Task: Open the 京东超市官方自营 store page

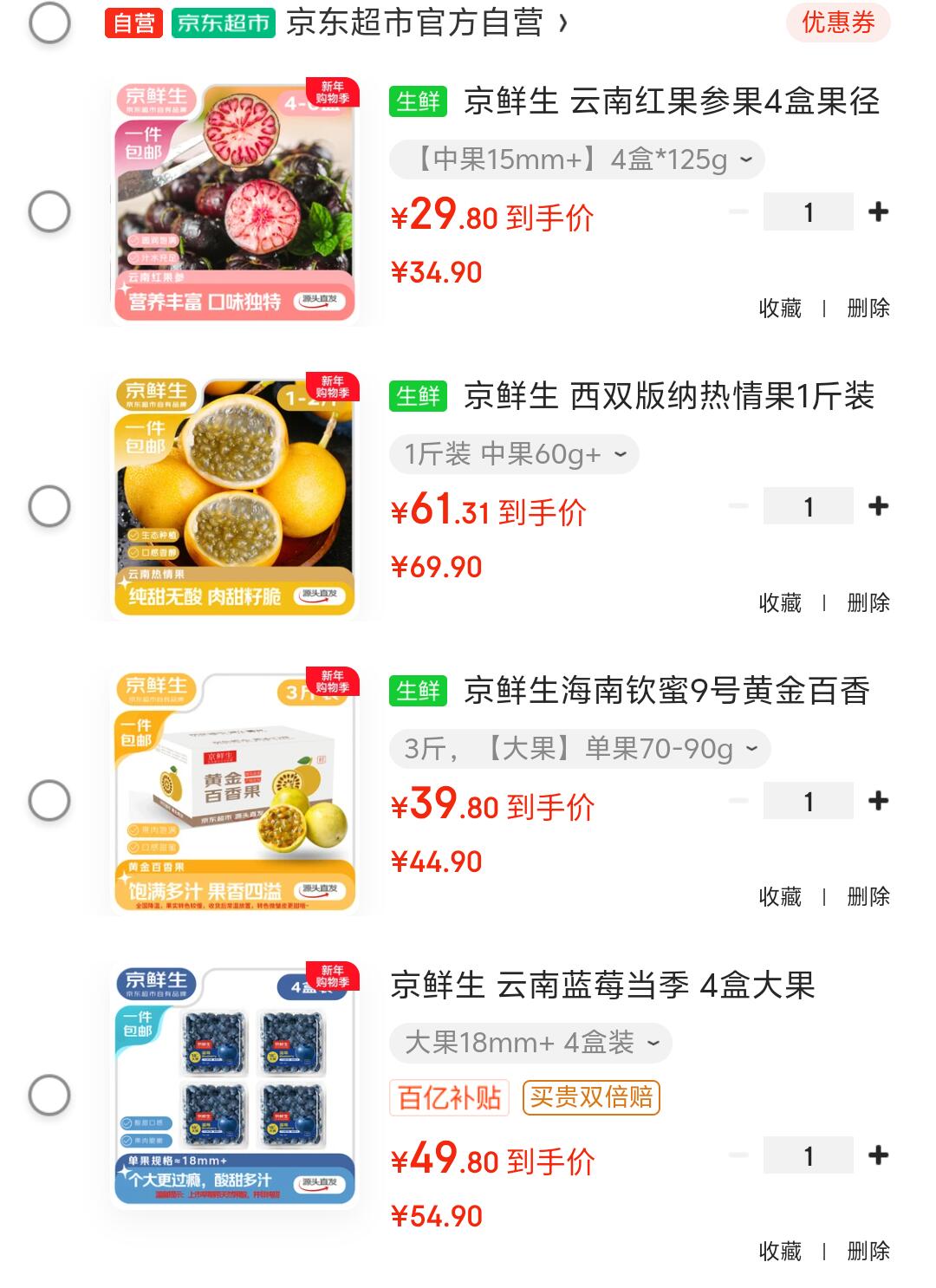Action: coord(426,23)
